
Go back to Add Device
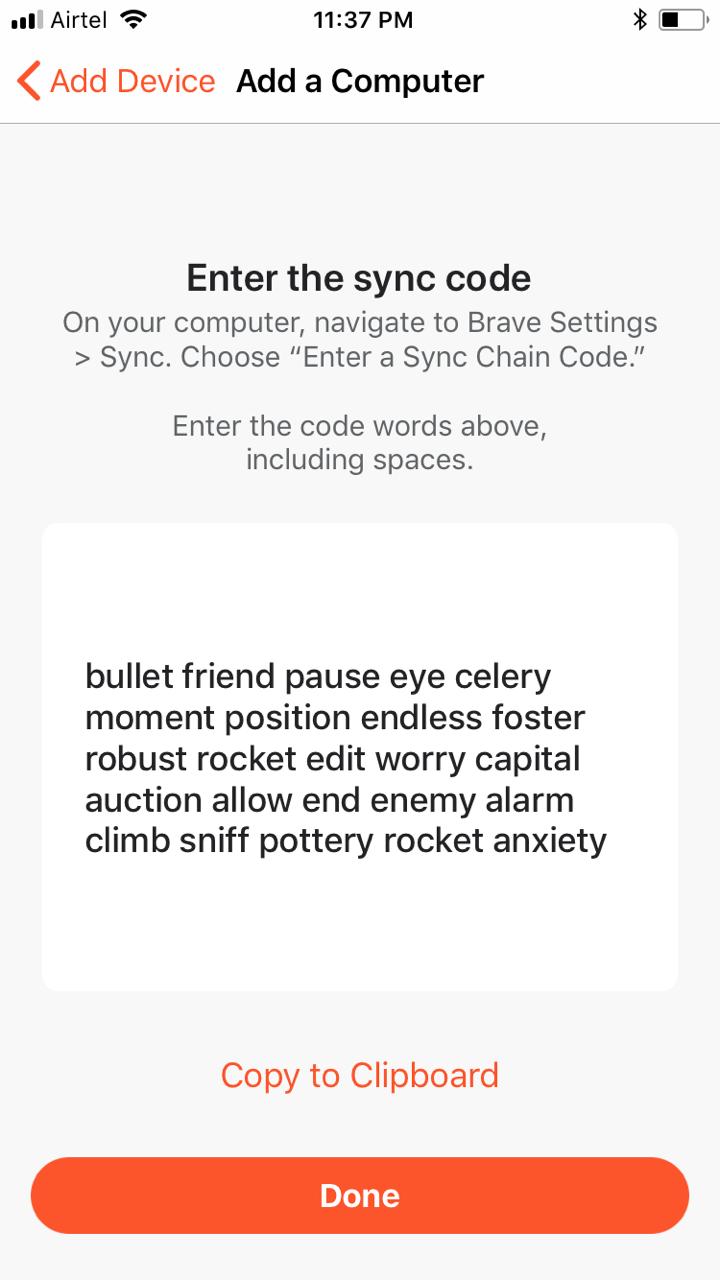(x=116, y=81)
